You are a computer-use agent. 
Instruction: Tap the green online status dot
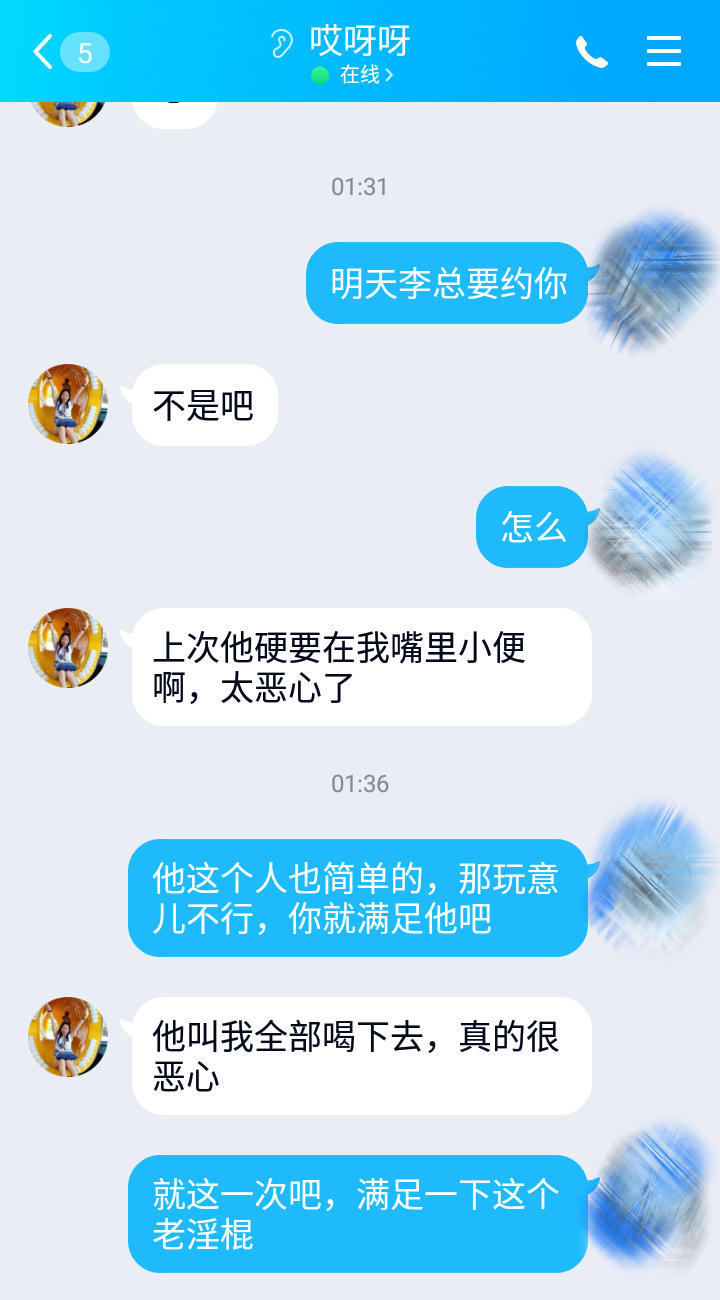pyautogui.click(x=321, y=72)
